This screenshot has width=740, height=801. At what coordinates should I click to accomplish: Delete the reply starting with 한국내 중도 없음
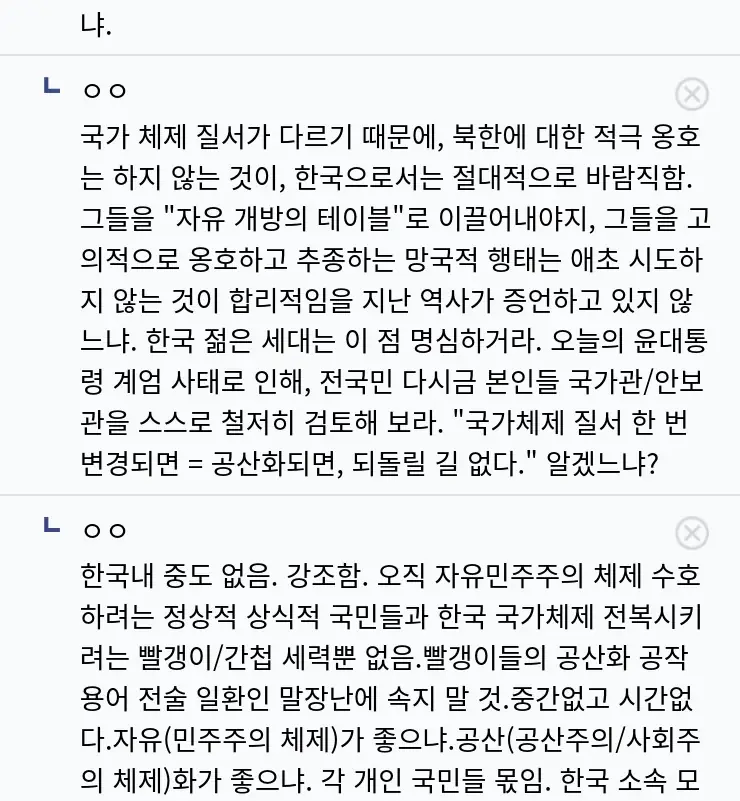pos(692,533)
